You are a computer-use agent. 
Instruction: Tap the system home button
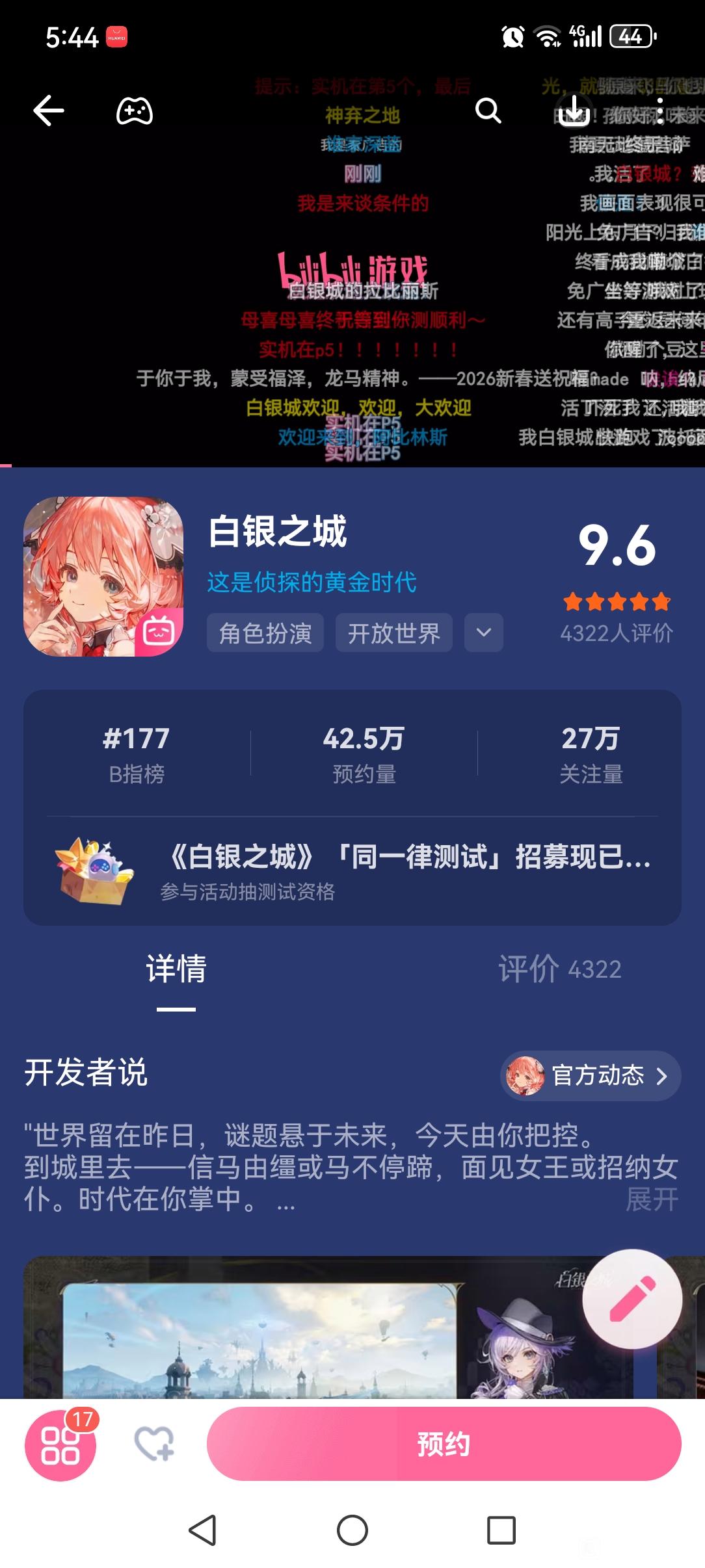coord(352,1530)
